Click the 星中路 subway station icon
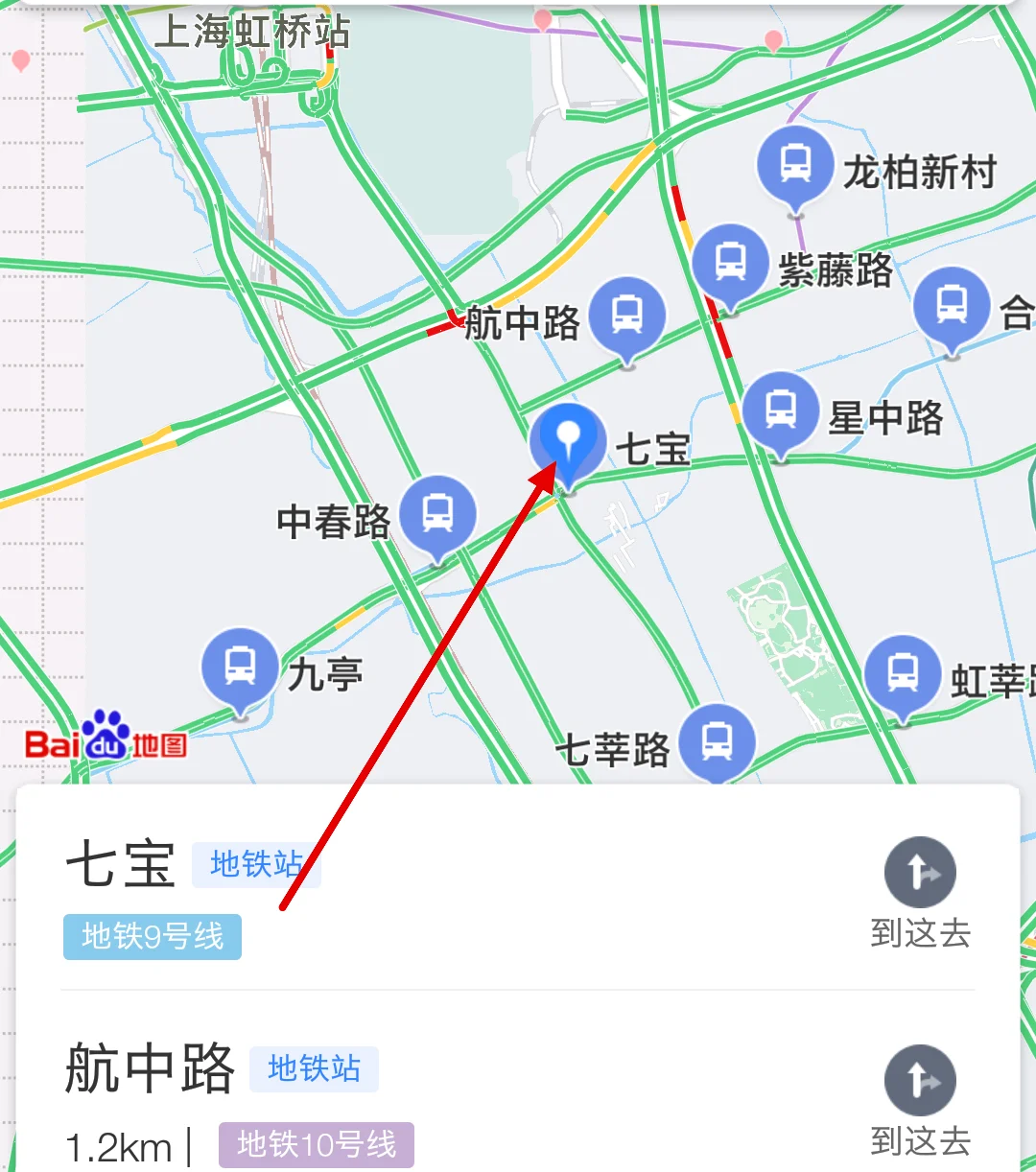1036x1172 pixels. 782,410
